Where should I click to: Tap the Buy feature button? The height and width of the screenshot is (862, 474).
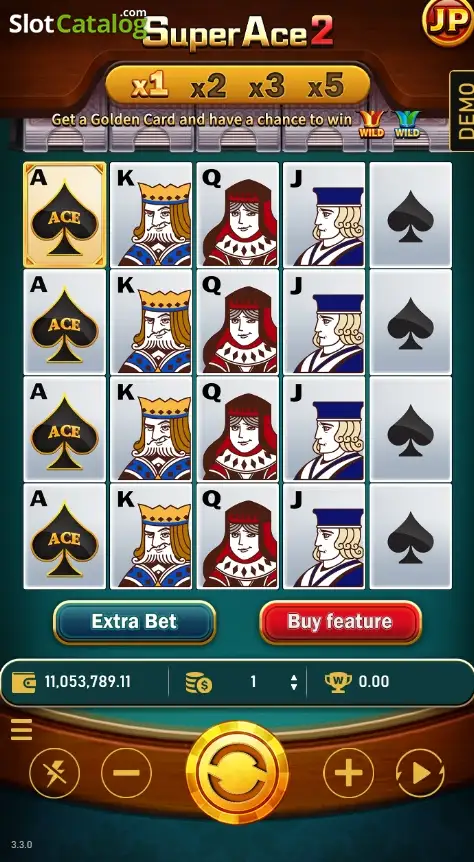click(340, 622)
